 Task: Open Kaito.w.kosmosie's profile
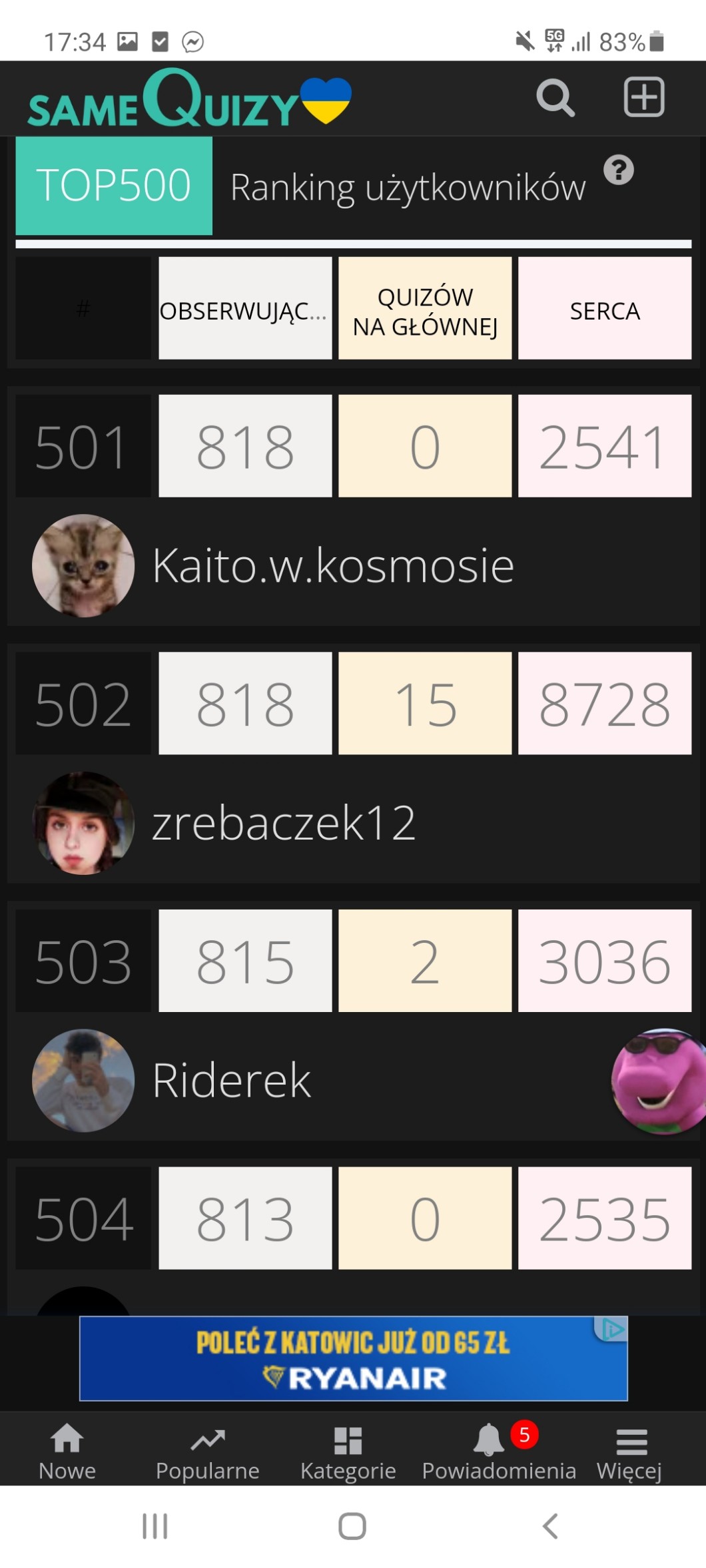pyautogui.click(x=332, y=566)
